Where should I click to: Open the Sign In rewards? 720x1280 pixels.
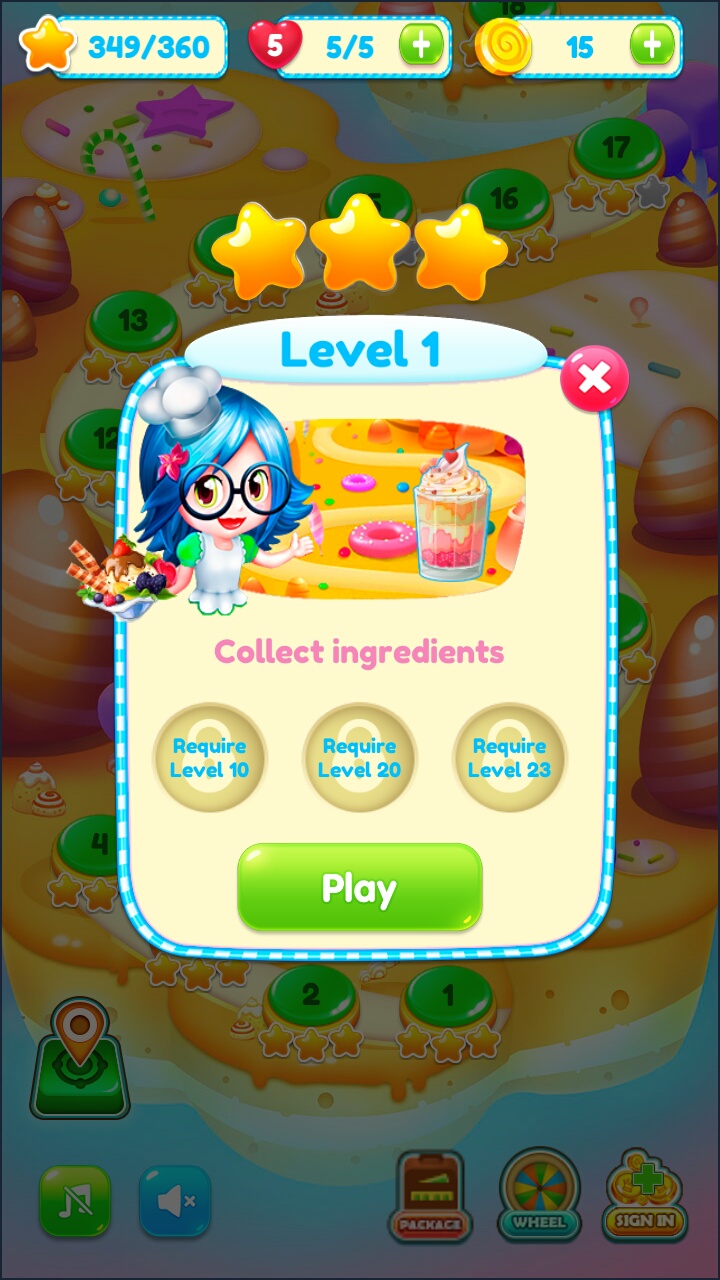[645, 1195]
